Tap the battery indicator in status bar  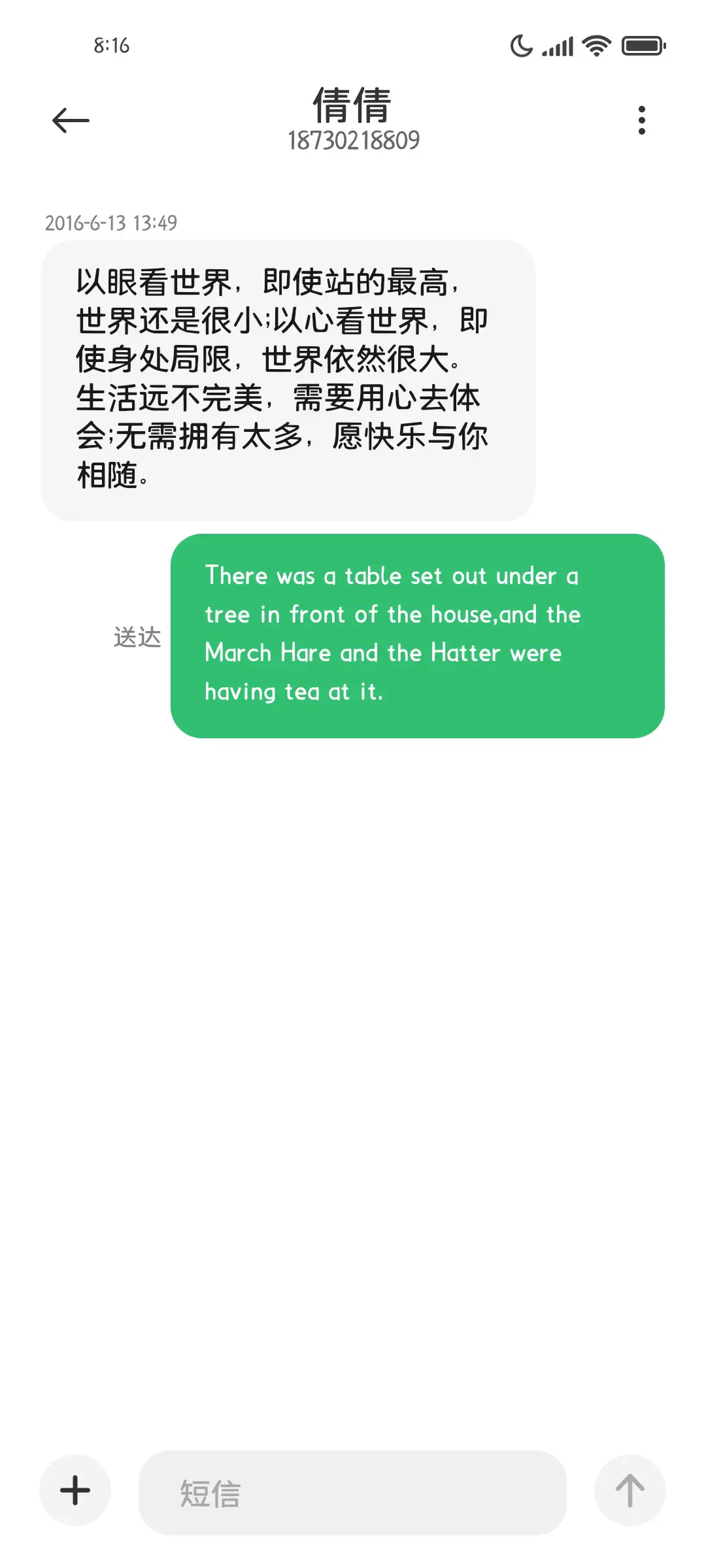coord(641,46)
